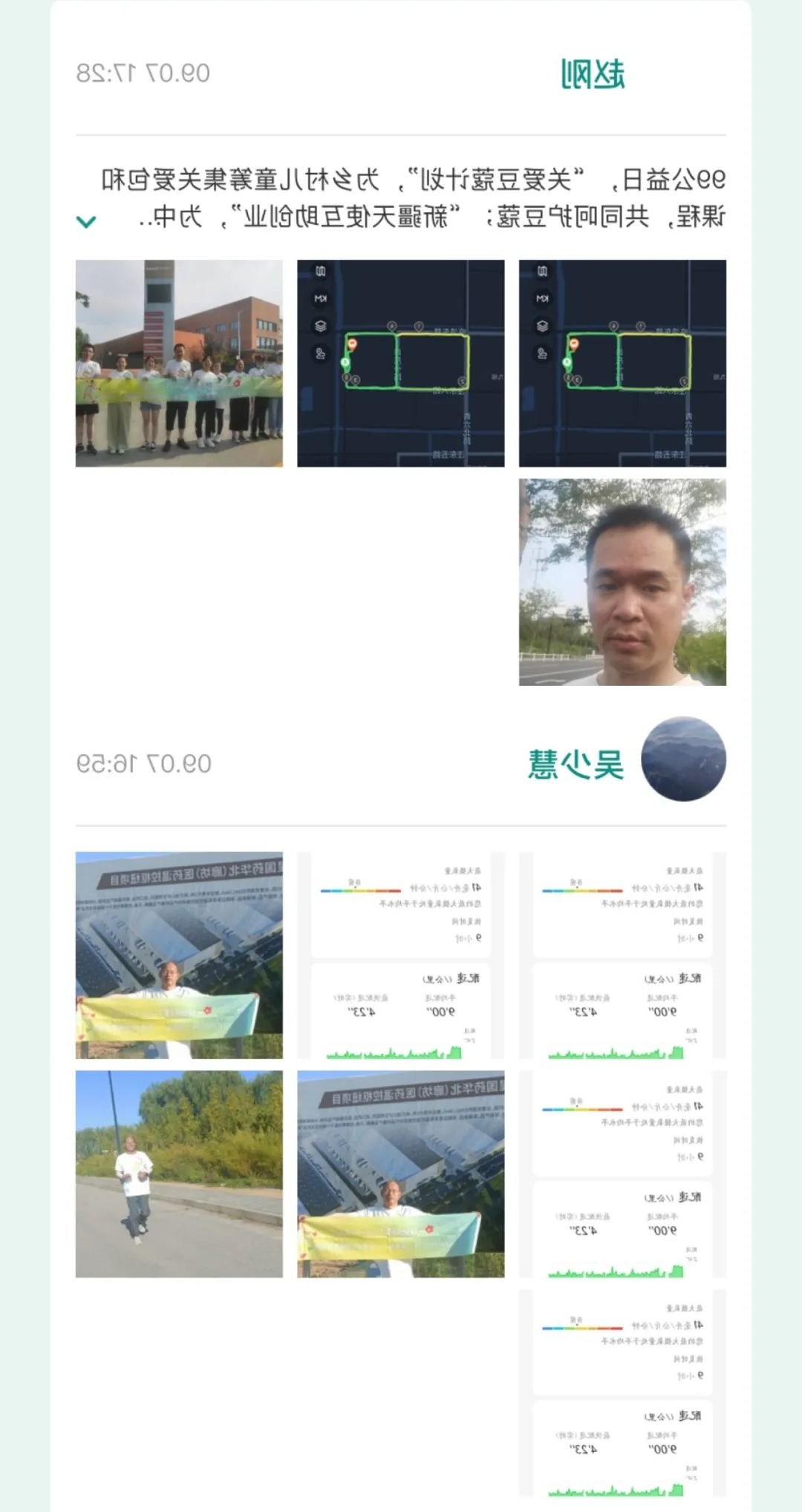Screen dimensions: 802x1512
Task: Open 吴少慧's profile avatar
Action: pos(683,759)
